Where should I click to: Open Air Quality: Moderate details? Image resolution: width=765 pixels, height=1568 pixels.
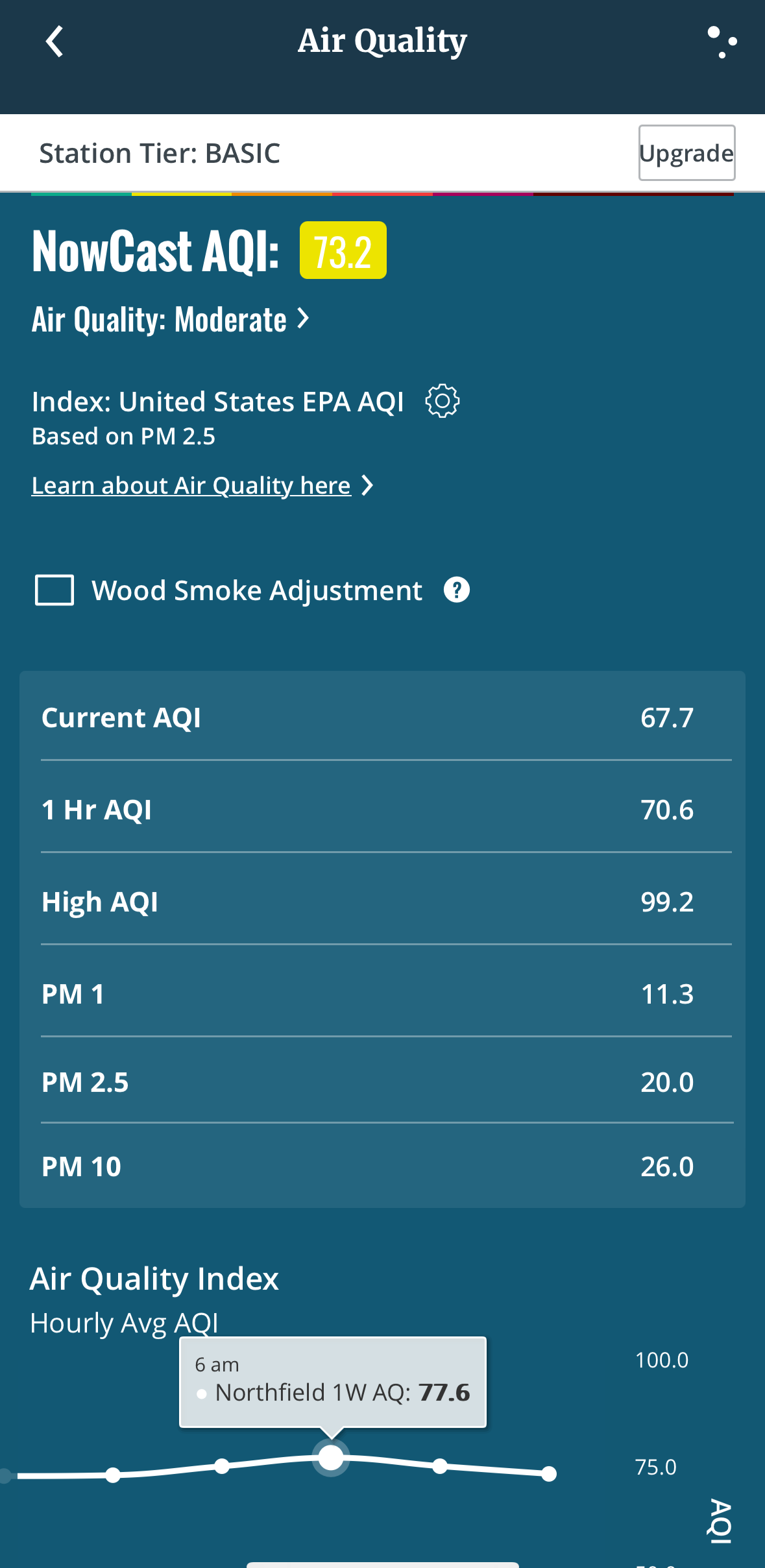pos(171,319)
